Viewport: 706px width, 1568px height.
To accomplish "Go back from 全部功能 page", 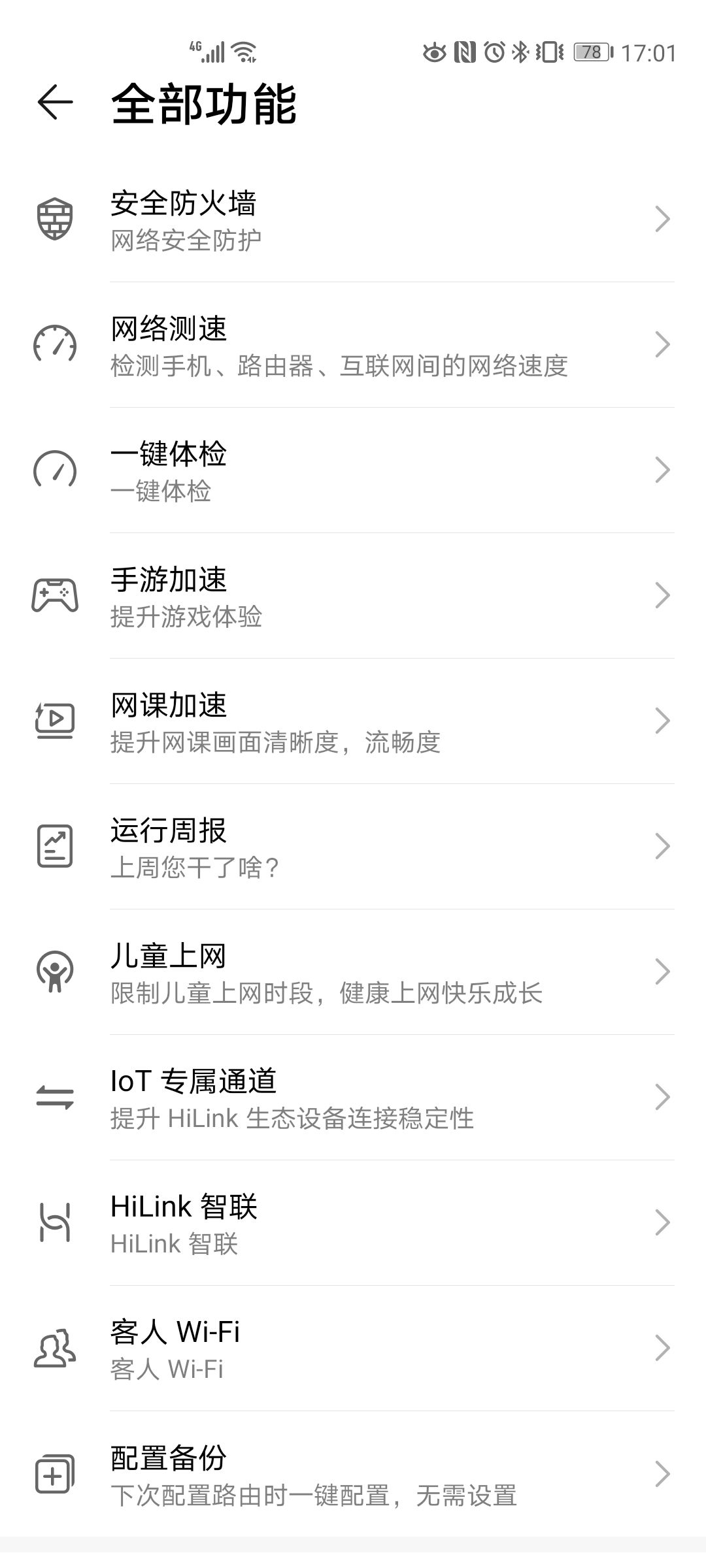I will click(x=55, y=102).
